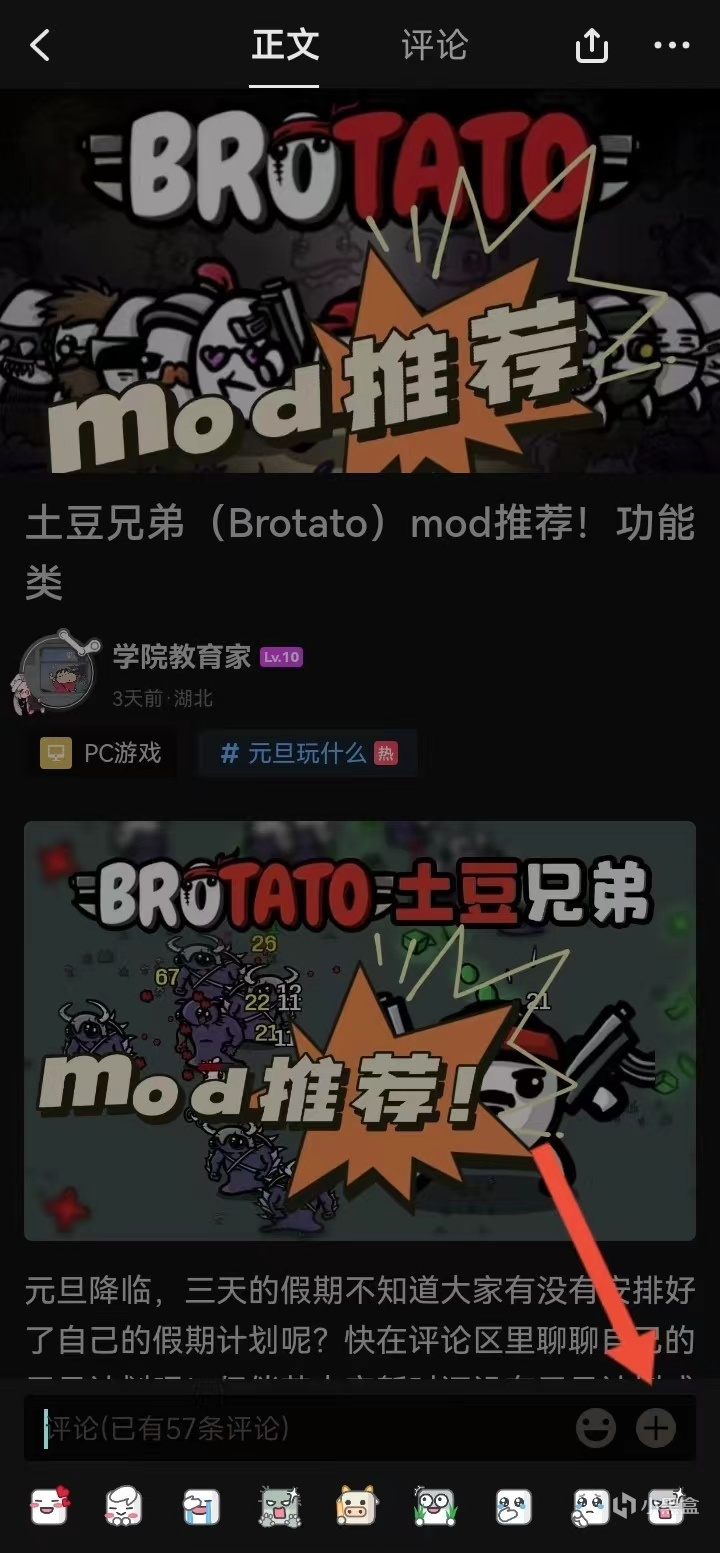Open the emoji picker in the comment box
This screenshot has height=1553, width=720.
pyautogui.click(x=596, y=1428)
